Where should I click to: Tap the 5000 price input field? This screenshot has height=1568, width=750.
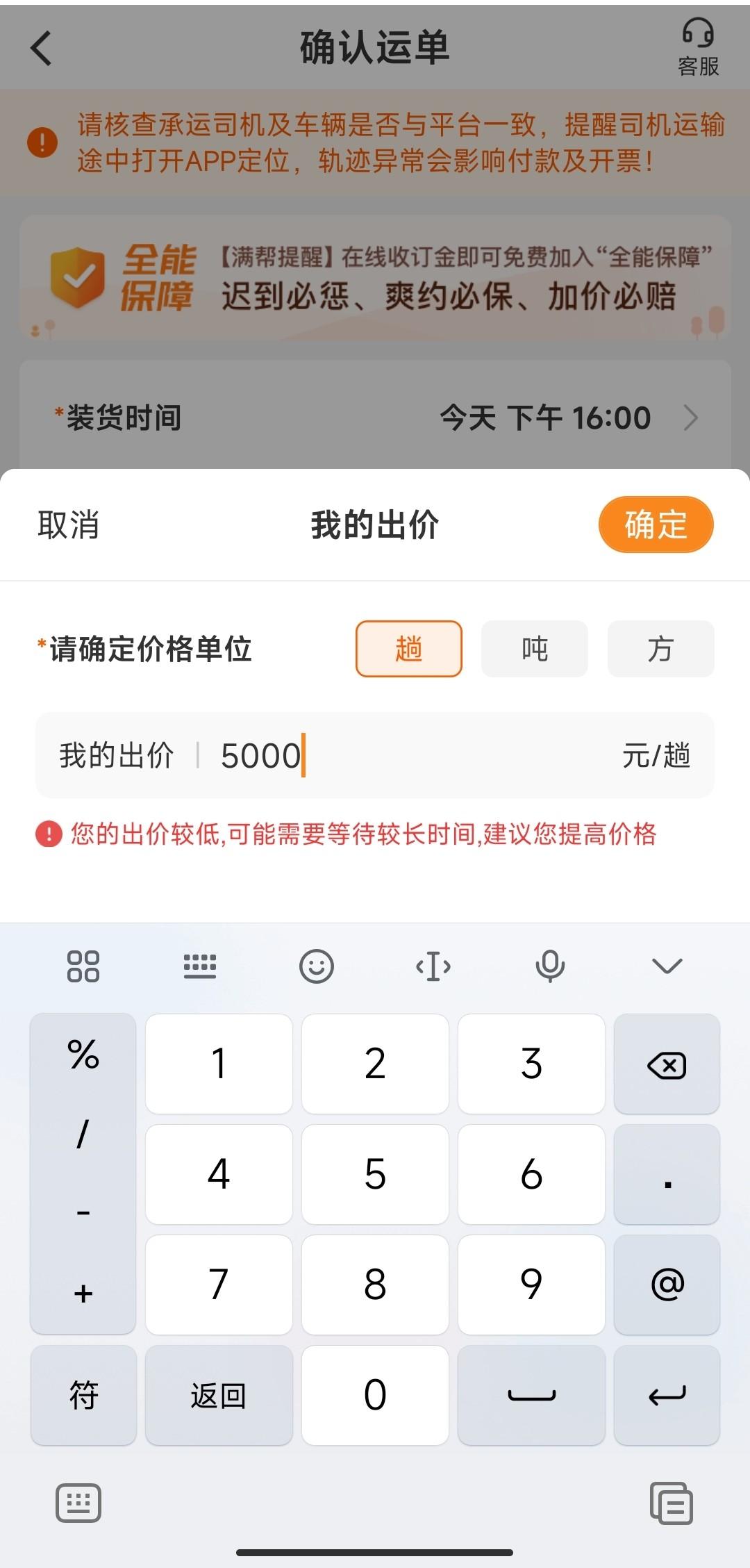[x=375, y=755]
